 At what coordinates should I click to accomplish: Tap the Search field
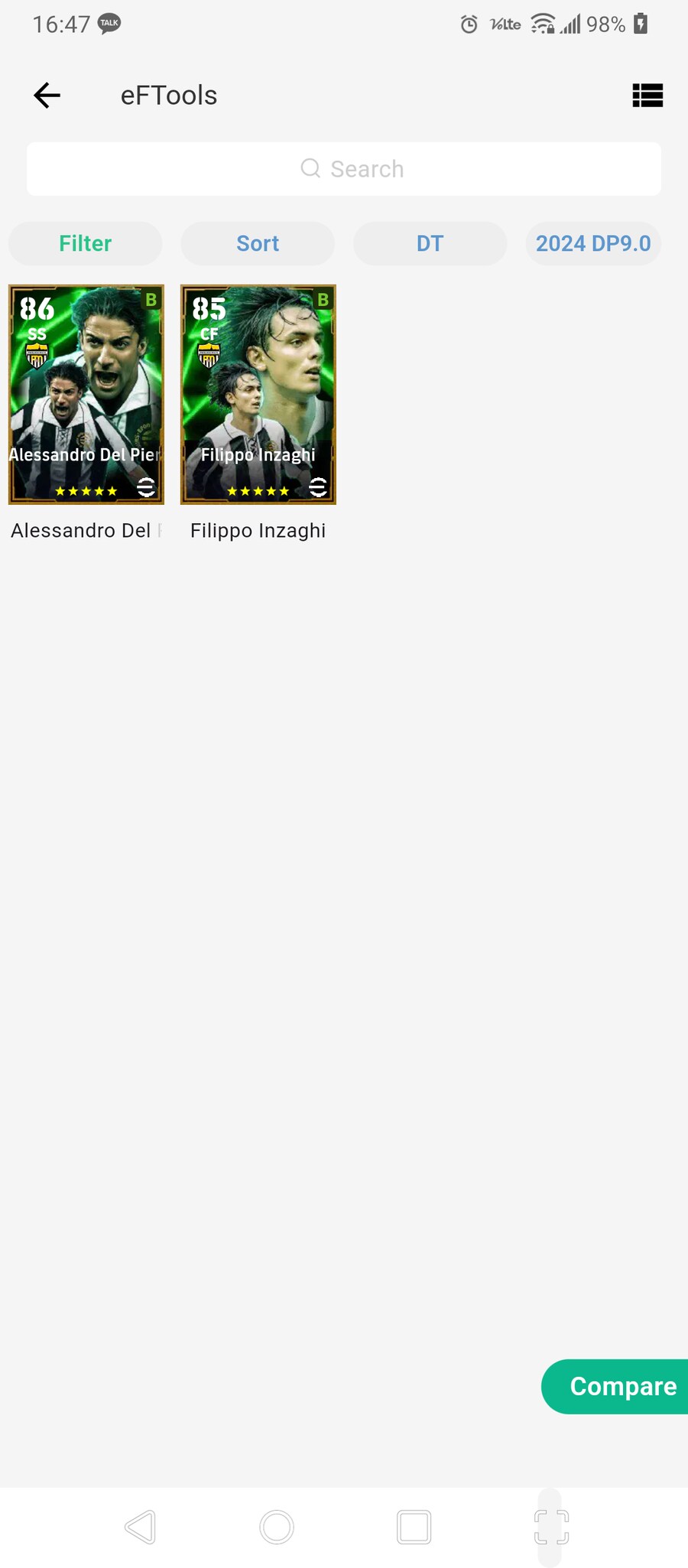344,169
